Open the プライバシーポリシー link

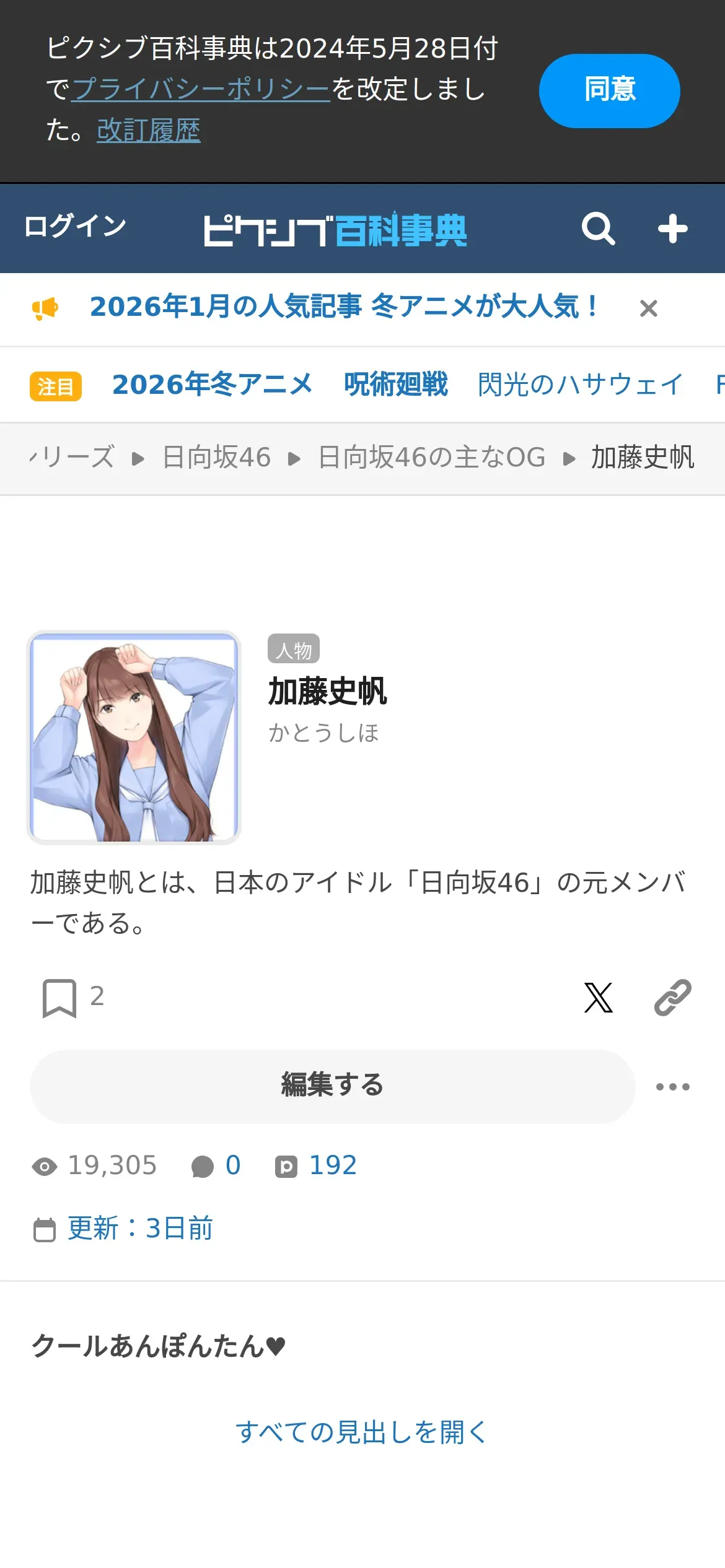[201, 89]
